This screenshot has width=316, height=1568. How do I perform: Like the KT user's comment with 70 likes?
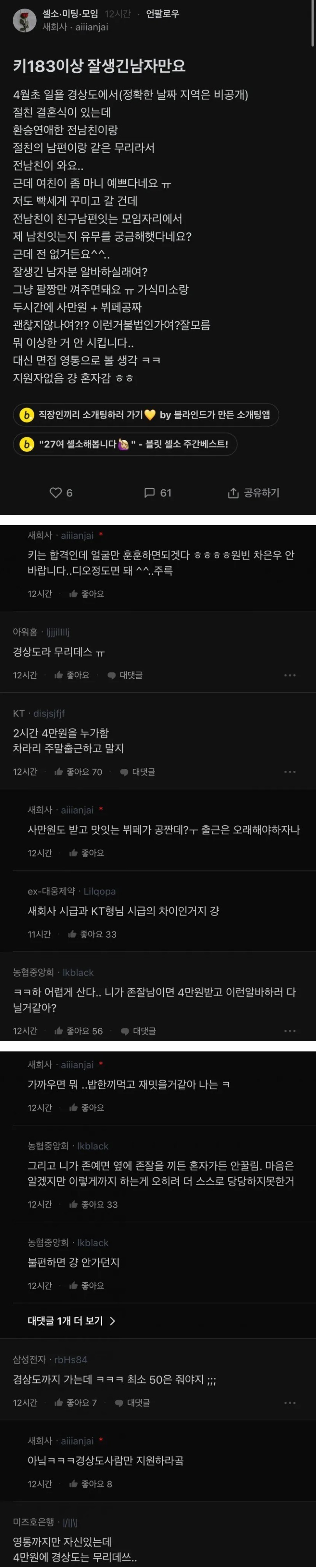(78, 772)
